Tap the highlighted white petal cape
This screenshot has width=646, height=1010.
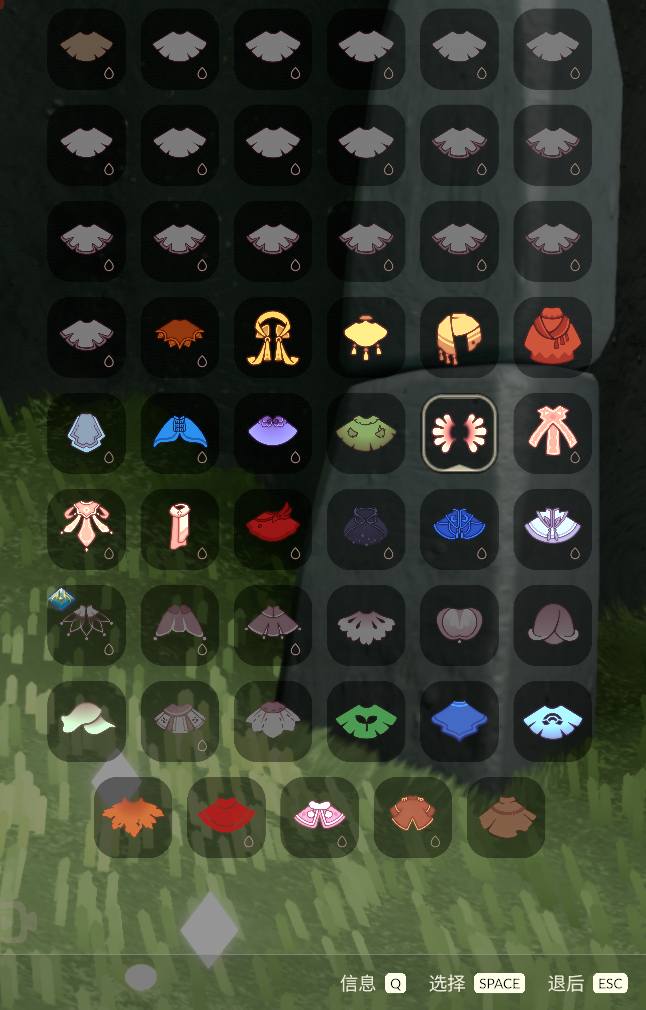[x=459, y=432]
